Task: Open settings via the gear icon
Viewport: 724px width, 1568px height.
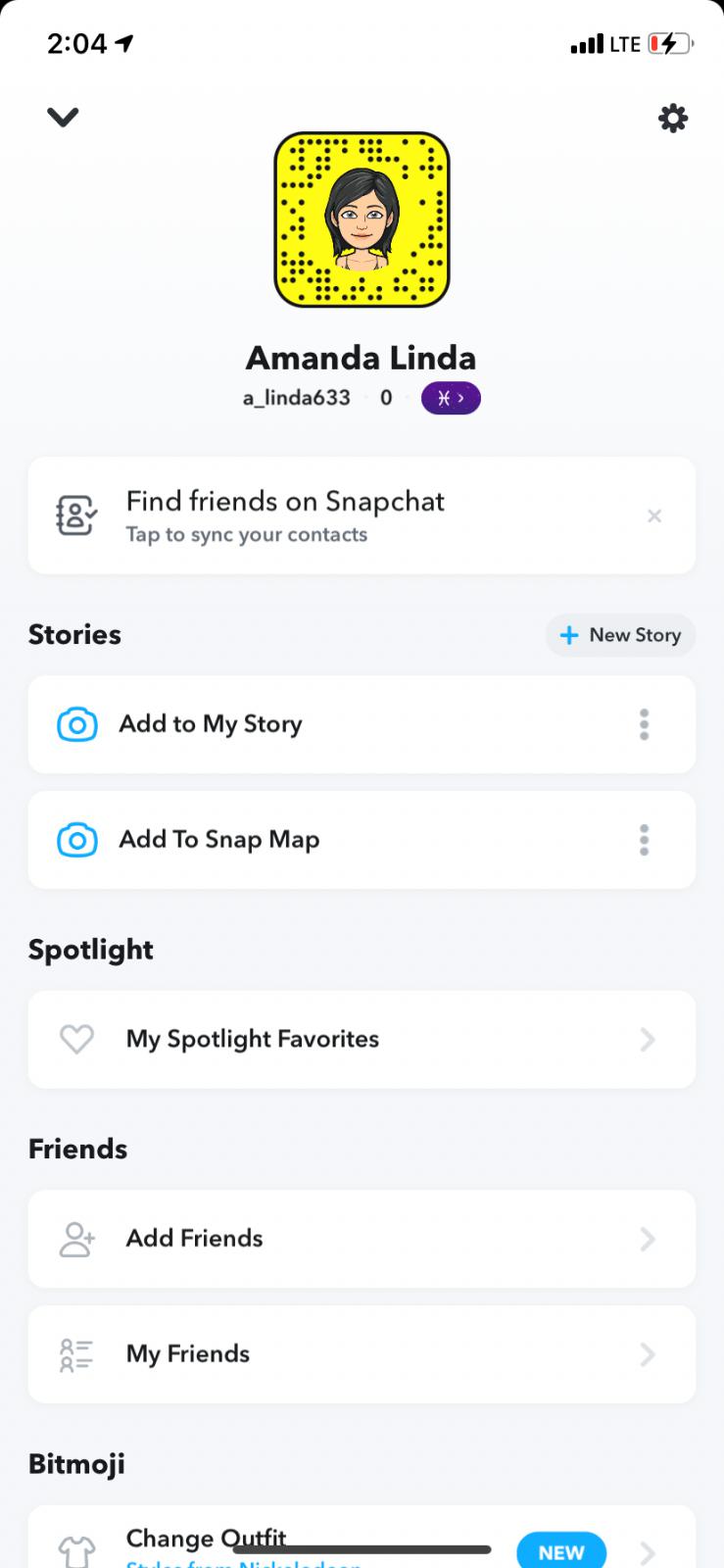Action: (672, 119)
